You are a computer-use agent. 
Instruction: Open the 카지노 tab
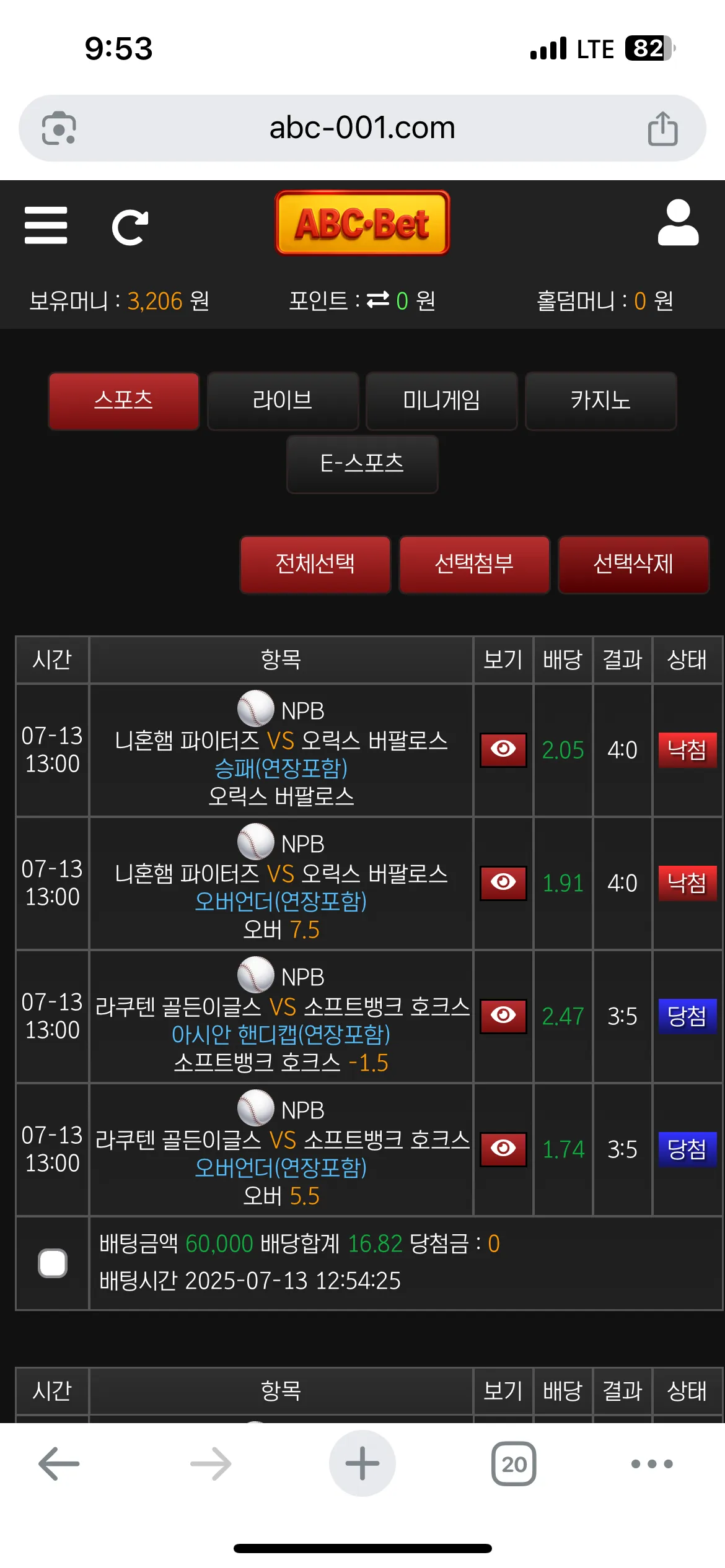pos(601,401)
